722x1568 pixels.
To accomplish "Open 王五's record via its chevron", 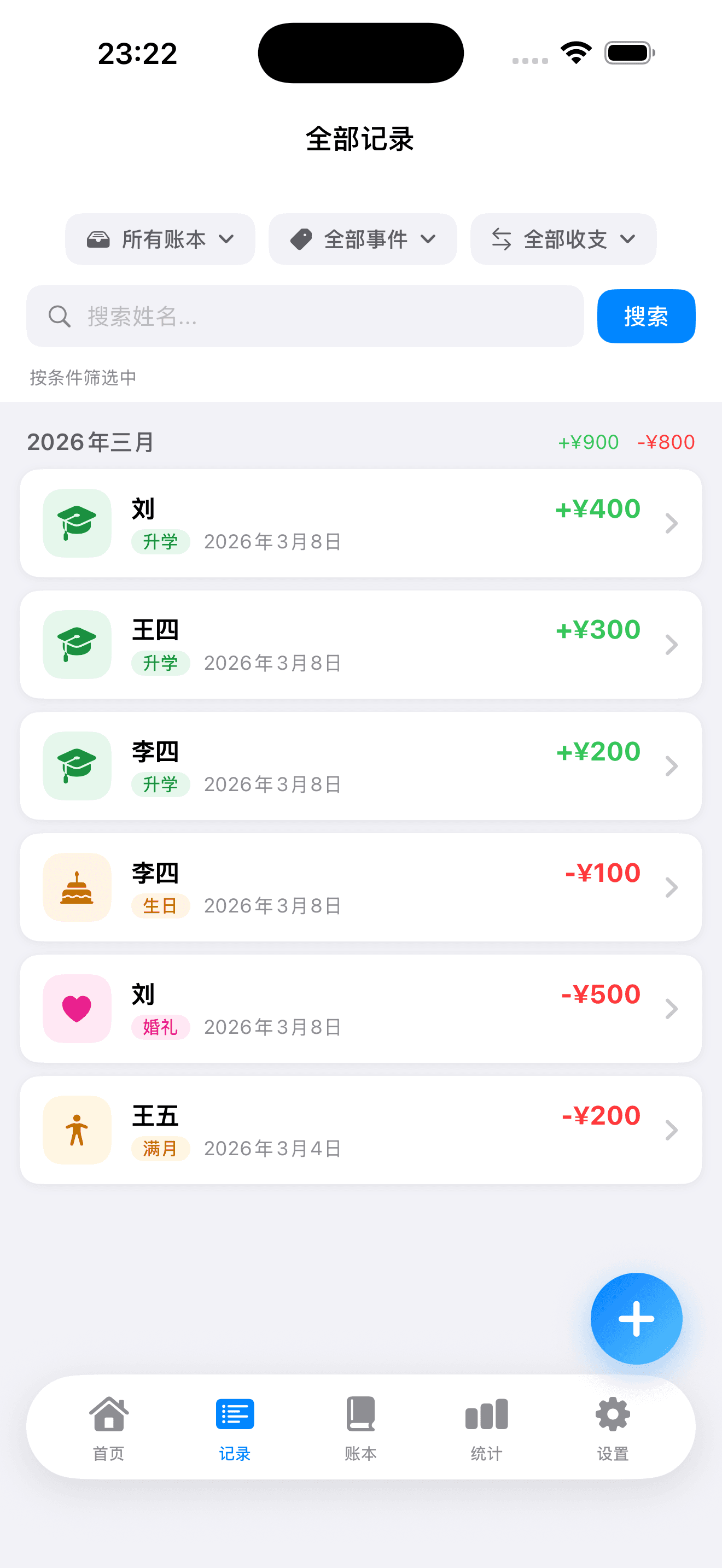I will 672,1129.
